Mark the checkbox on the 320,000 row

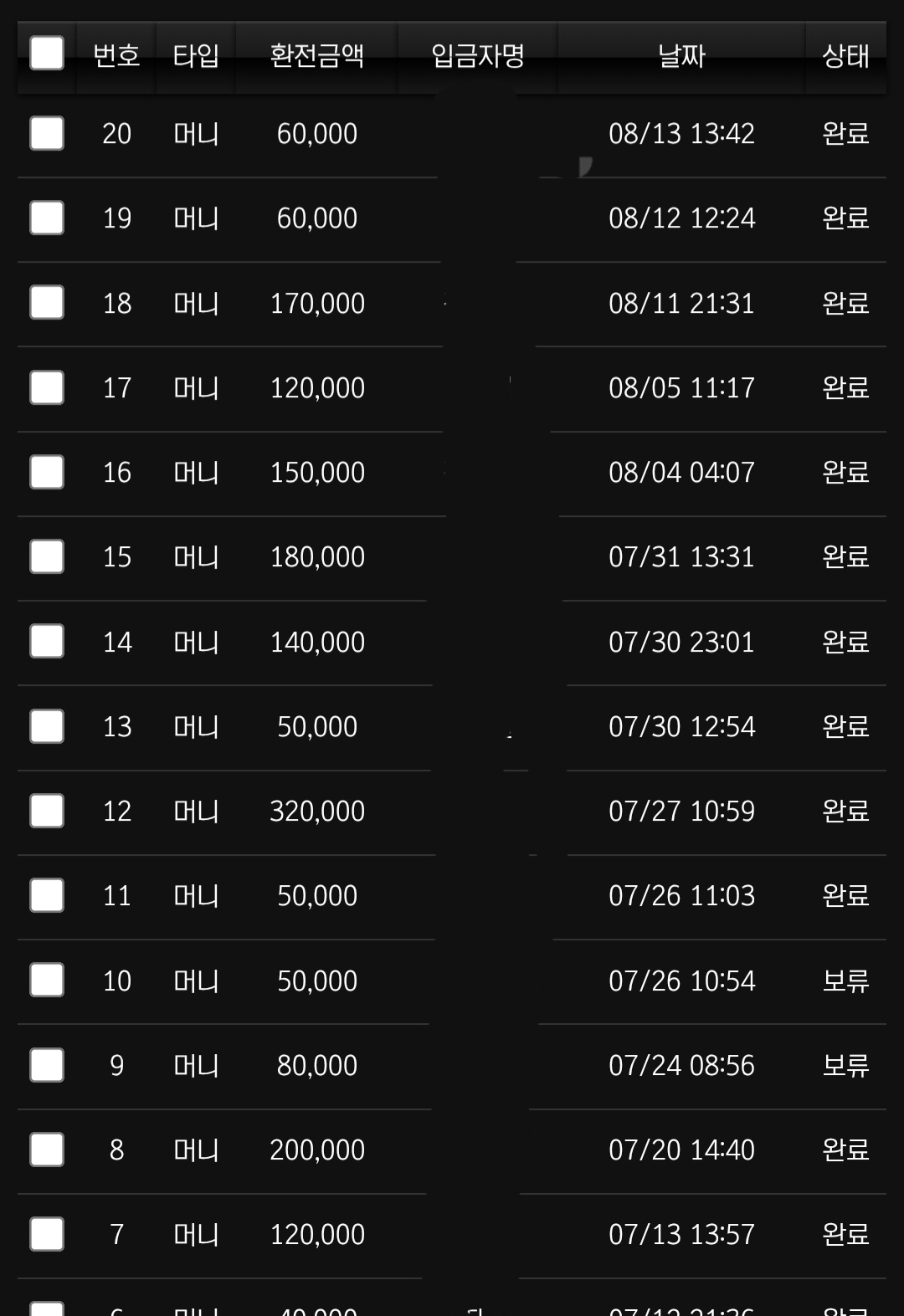pyautogui.click(x=47, y=811)
